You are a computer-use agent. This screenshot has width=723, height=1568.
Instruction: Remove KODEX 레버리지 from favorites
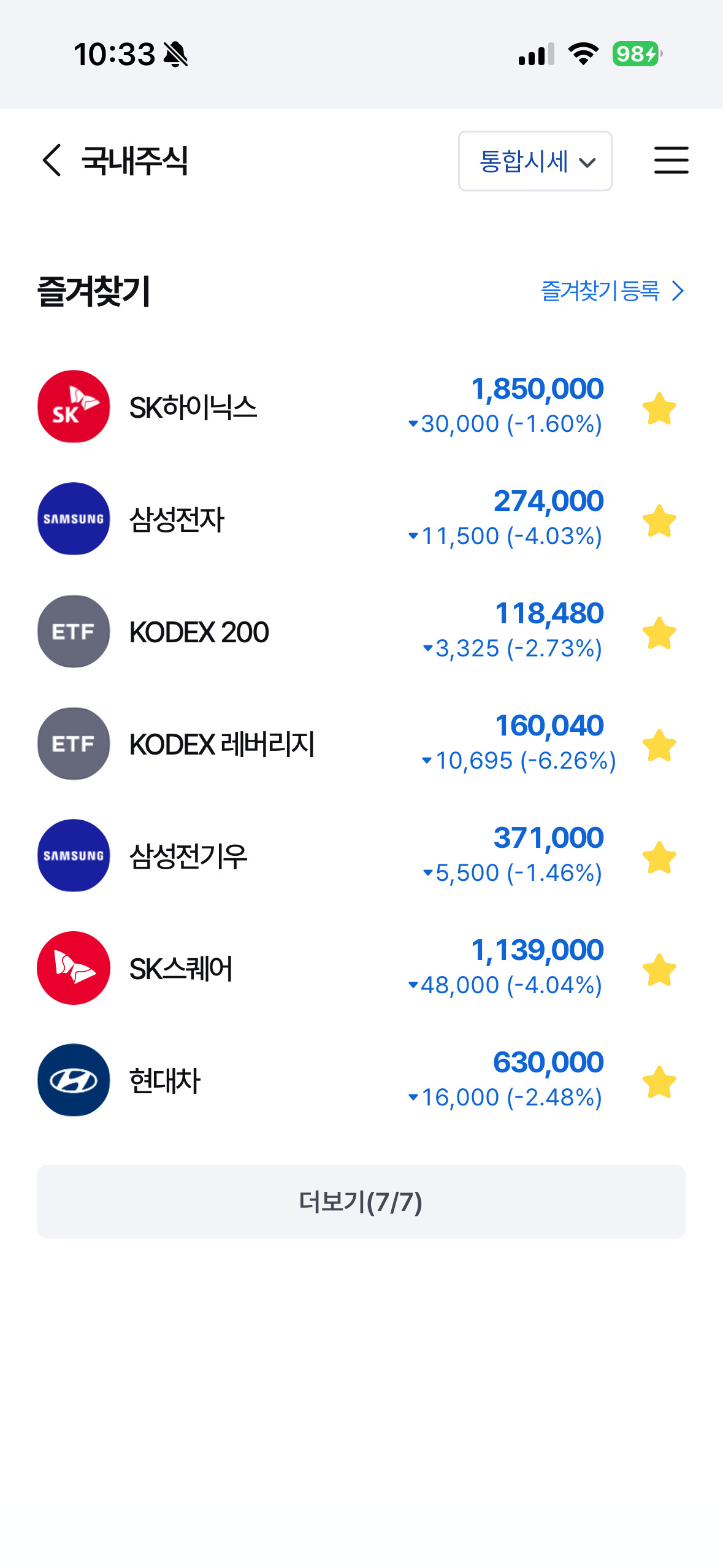click(659, 745)
